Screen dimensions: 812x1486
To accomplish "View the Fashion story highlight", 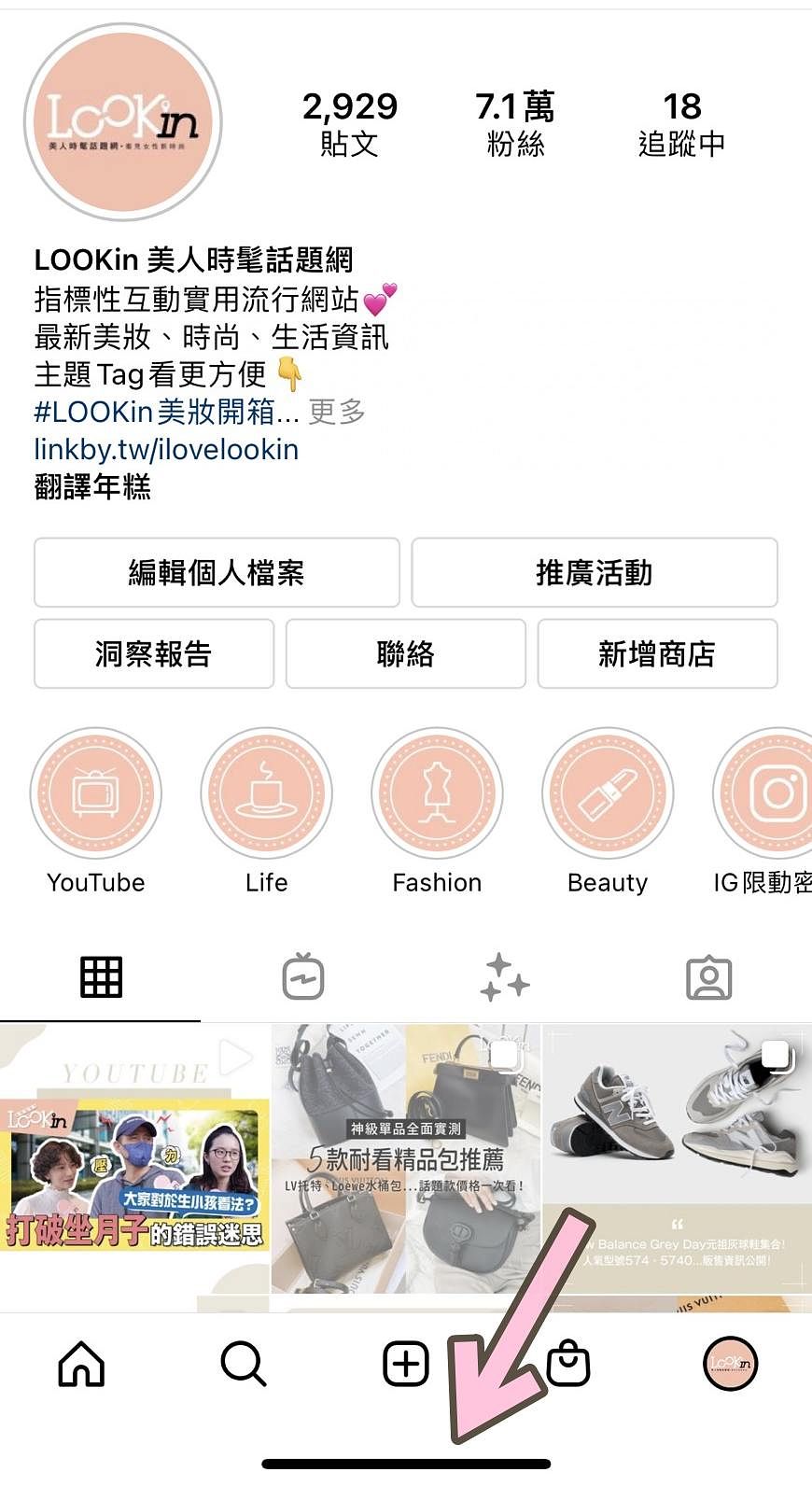I will pyautogui.click(x=437, y=794).
